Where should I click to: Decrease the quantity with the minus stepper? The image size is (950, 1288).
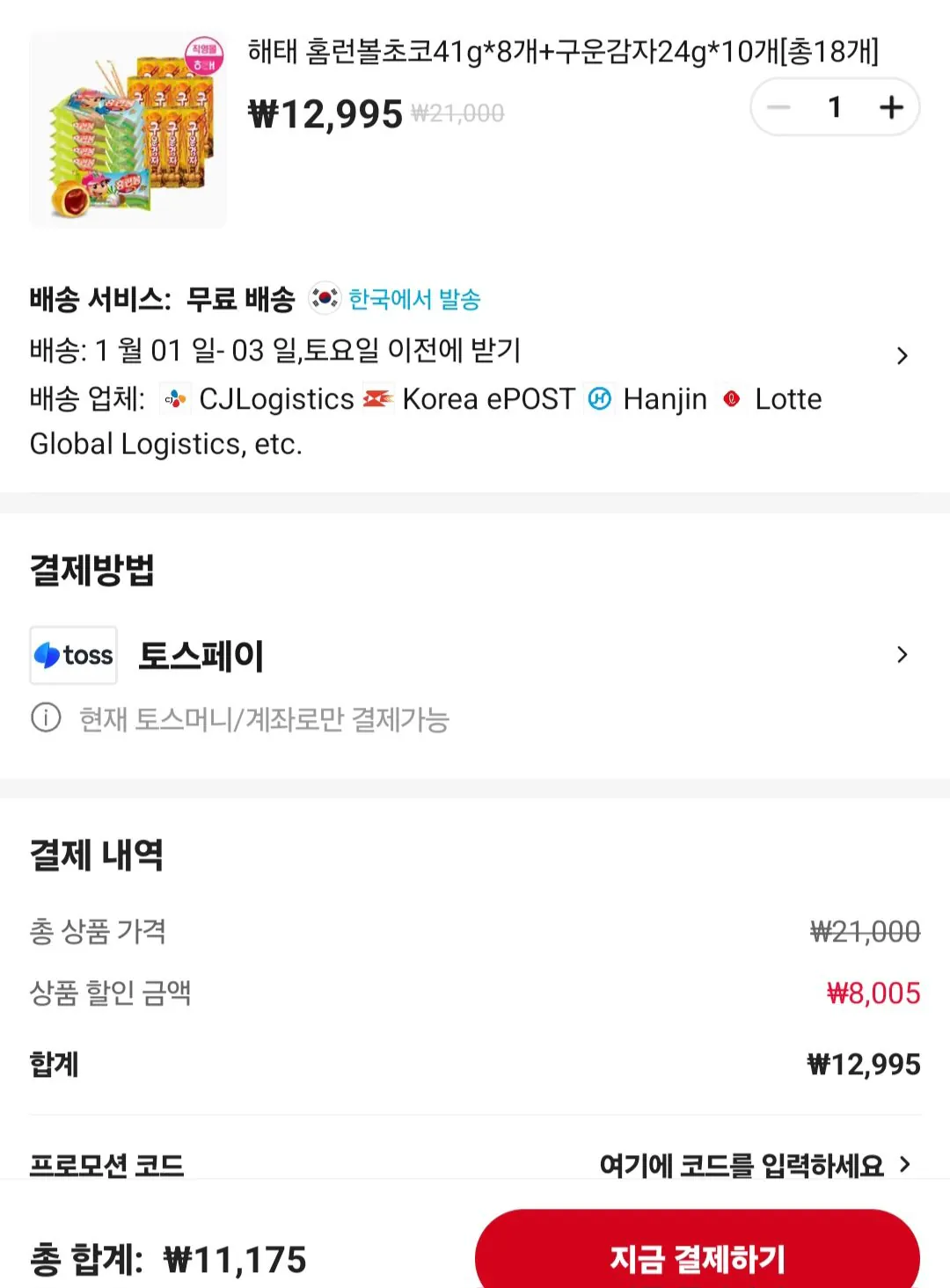(778, 107)
